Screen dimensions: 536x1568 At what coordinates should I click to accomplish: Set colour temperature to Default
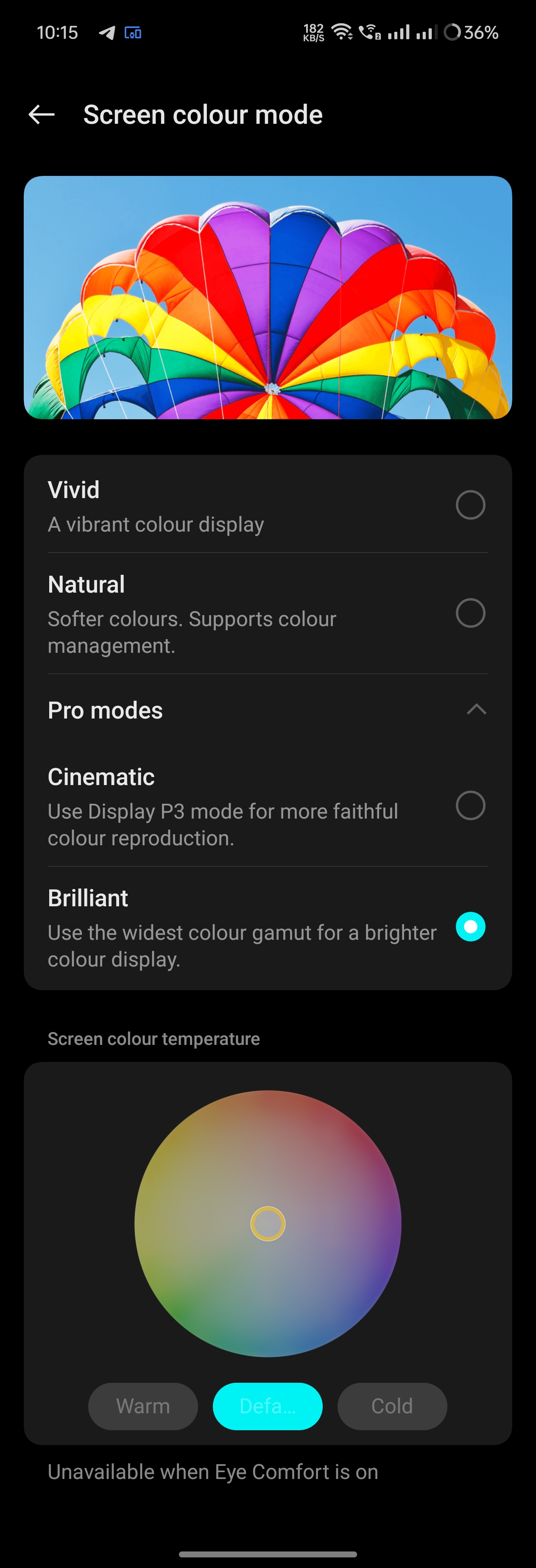click(x=268, y=1406)
